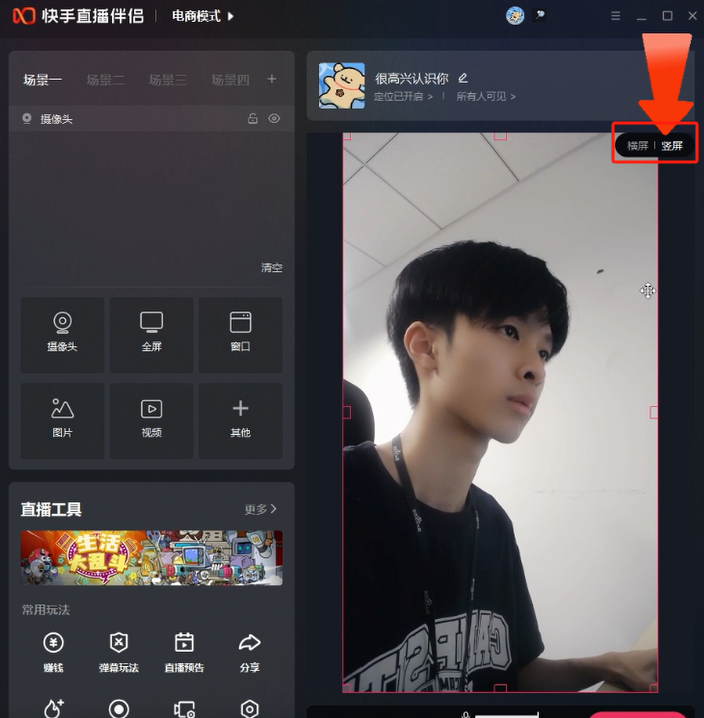Add a 视频 video source

[x=151, y=420]
